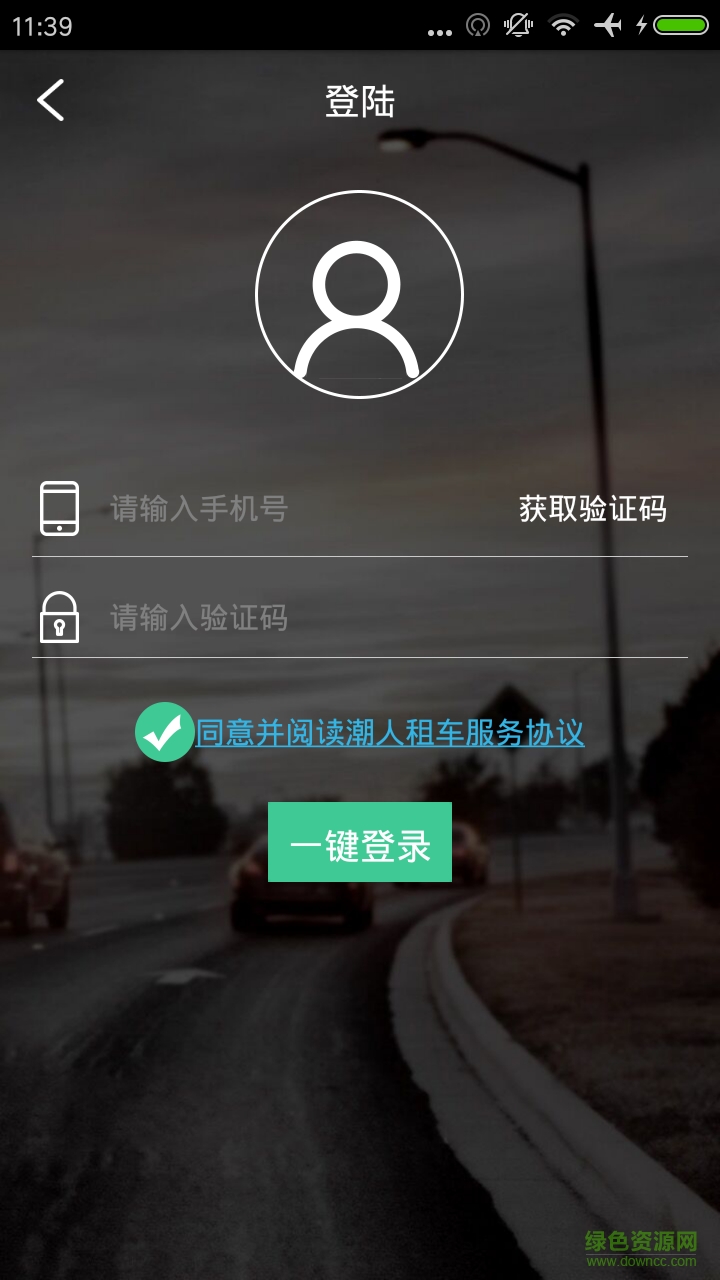Tap the circular user avatar placeholder
This screenshot has height=1280, width=720.
[x=360, y=293]
